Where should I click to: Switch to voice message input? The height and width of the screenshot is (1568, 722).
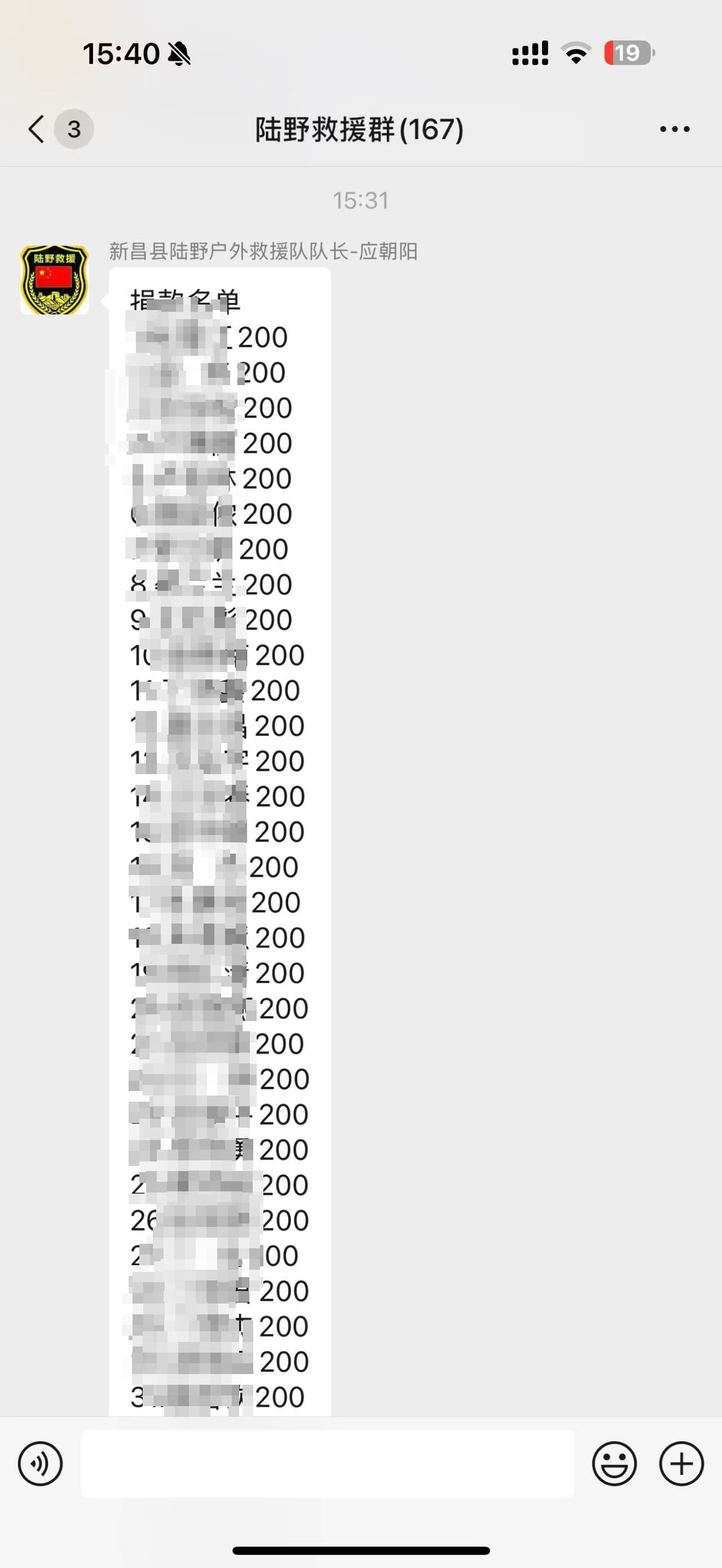click(40, 1463)
